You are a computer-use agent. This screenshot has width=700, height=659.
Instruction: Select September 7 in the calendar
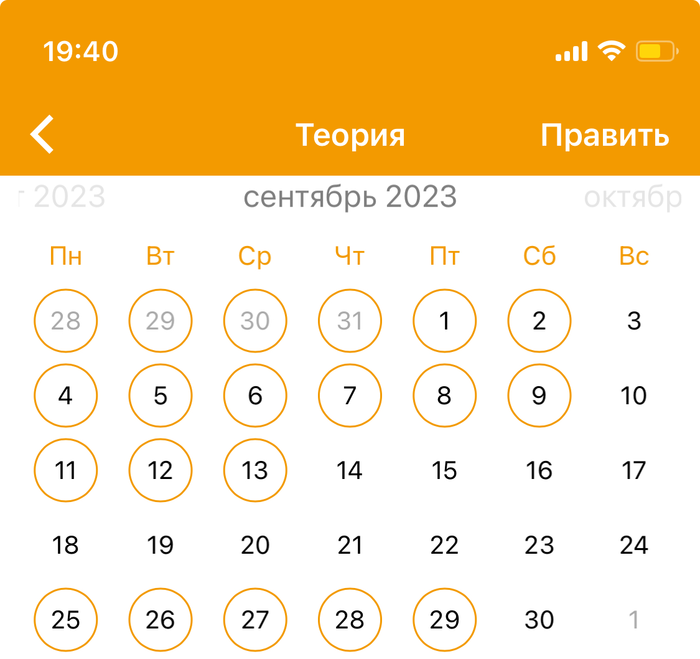(x=349, y=395)
